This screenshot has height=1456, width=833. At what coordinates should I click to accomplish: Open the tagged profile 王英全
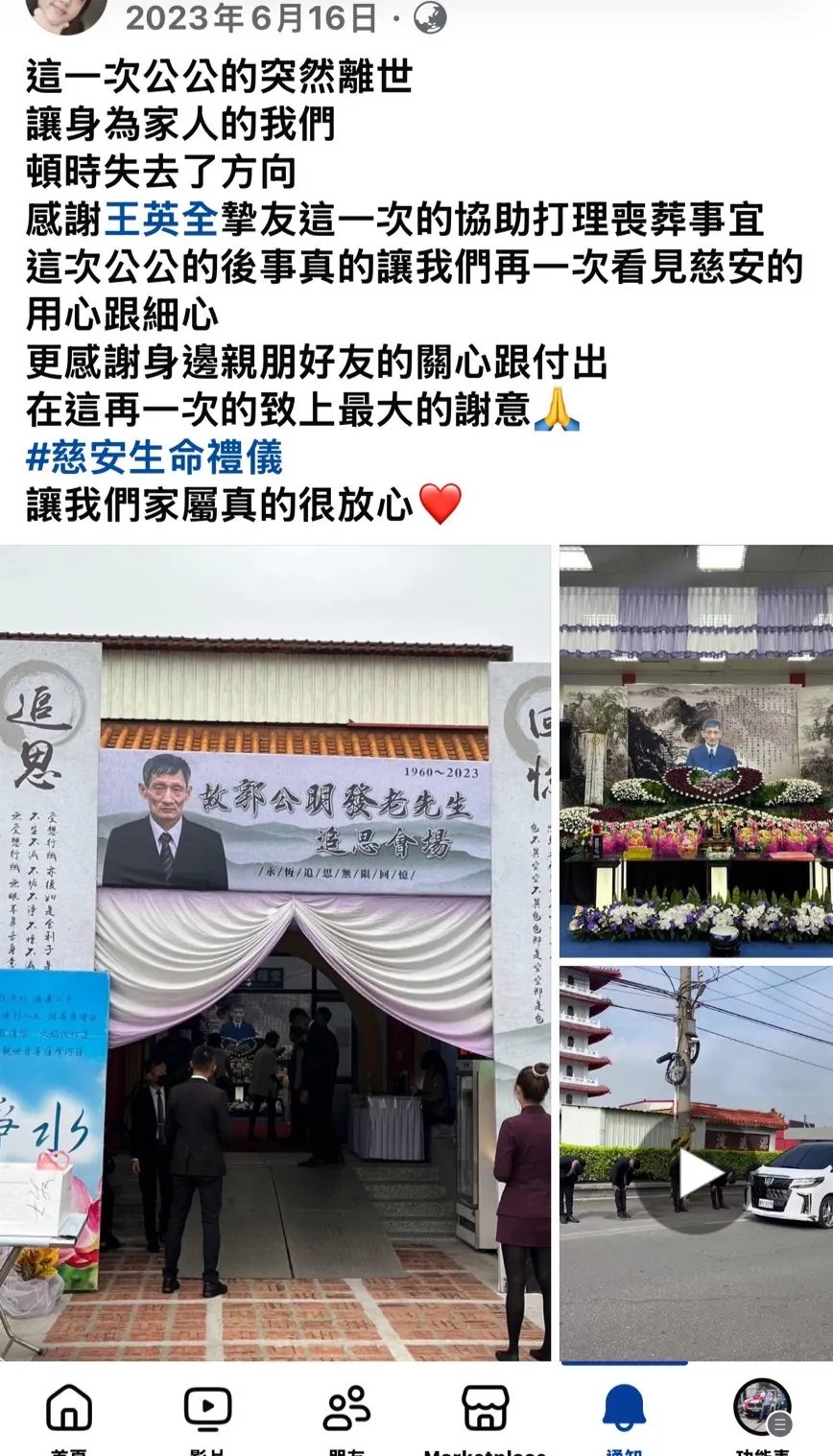point(159,220)
